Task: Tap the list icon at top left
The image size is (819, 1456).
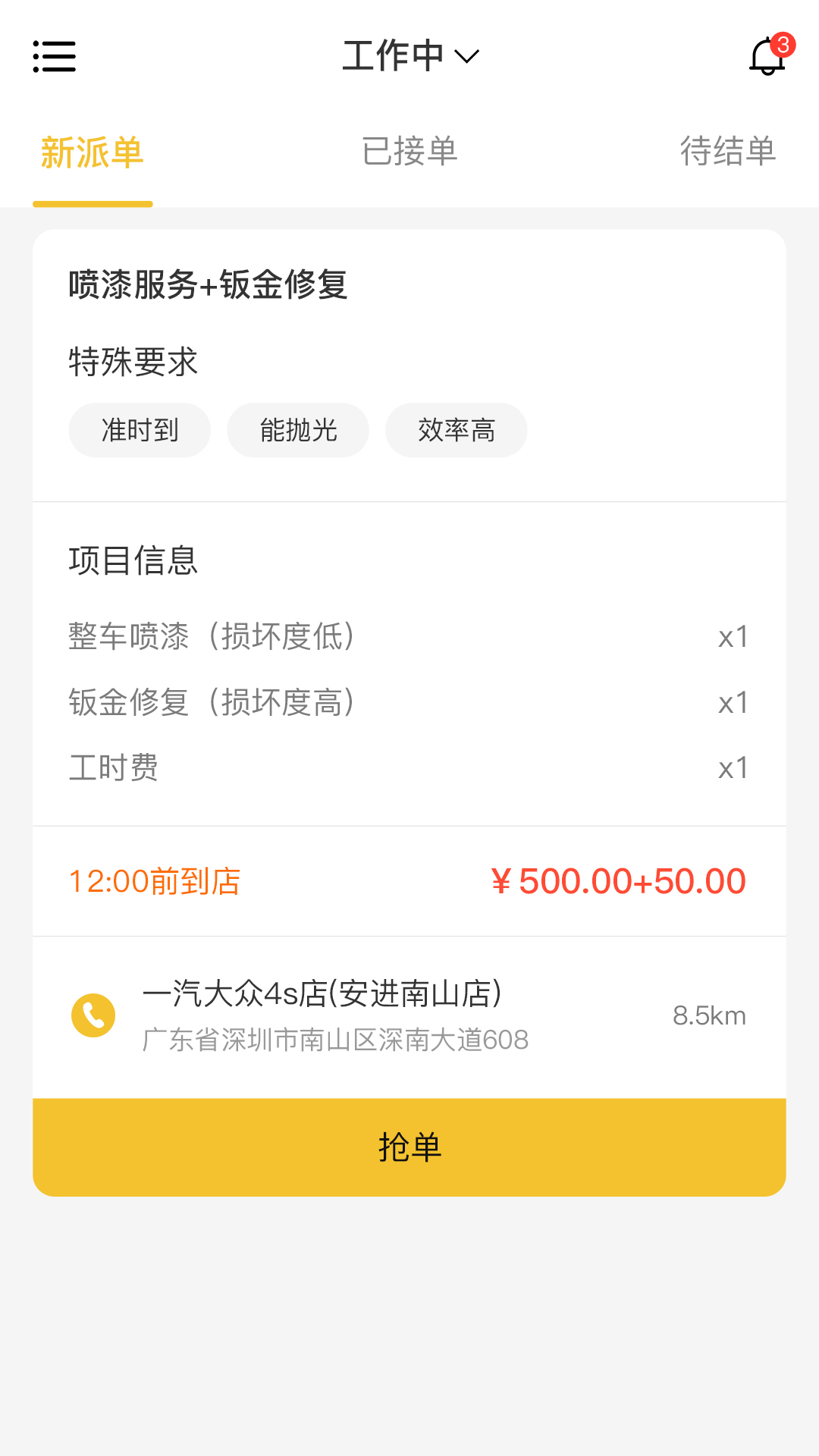Action: coord(54,56)
